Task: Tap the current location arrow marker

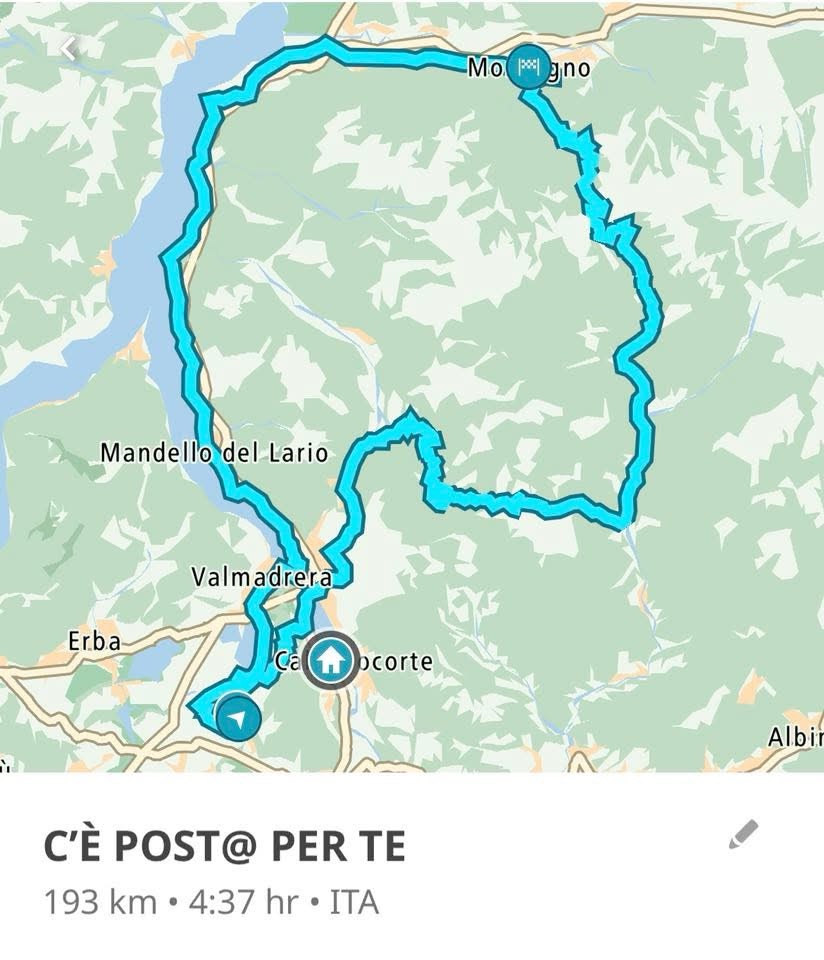Action: [237, 717]
